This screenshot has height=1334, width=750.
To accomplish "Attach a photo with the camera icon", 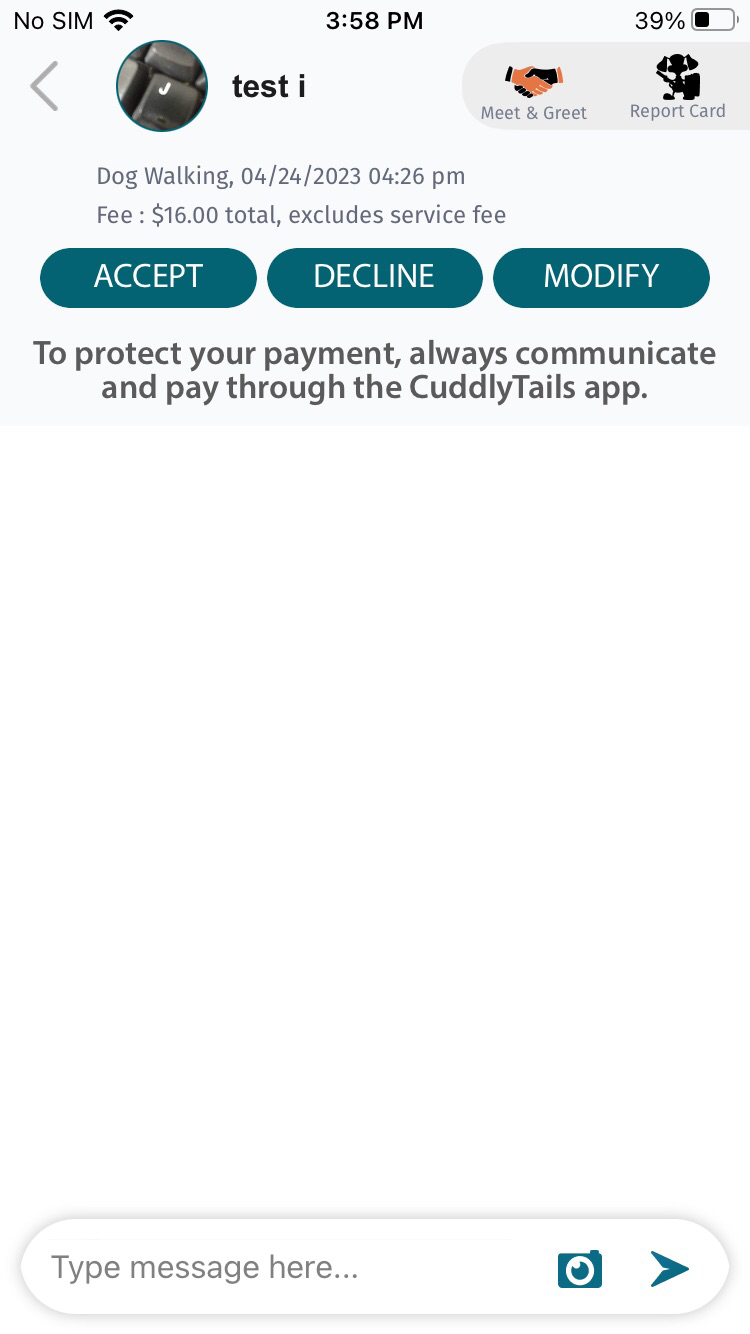I will [580, 1269].
